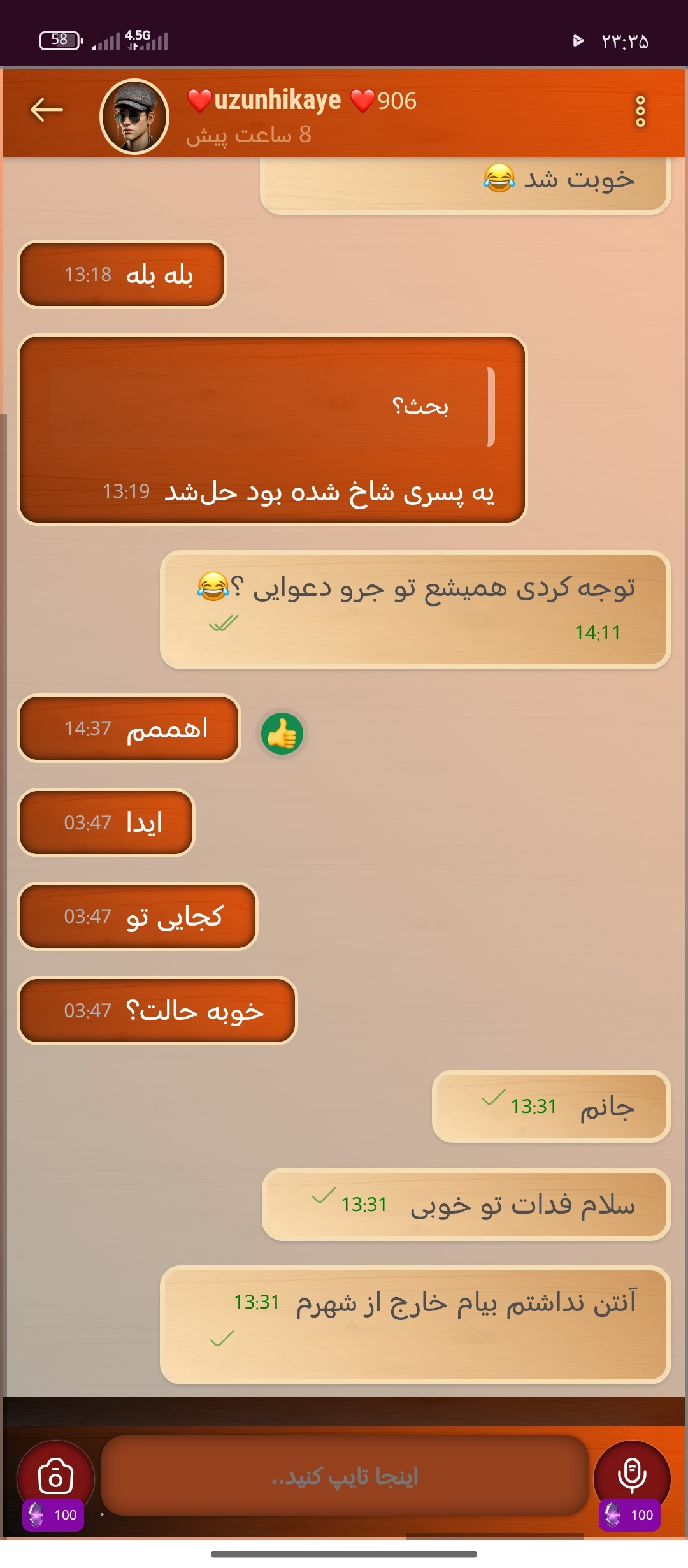Screen dimensions: 688x1568
Task: Open the three-dot overflow menu
Action: pyautogui.click(x=640, y=112)
